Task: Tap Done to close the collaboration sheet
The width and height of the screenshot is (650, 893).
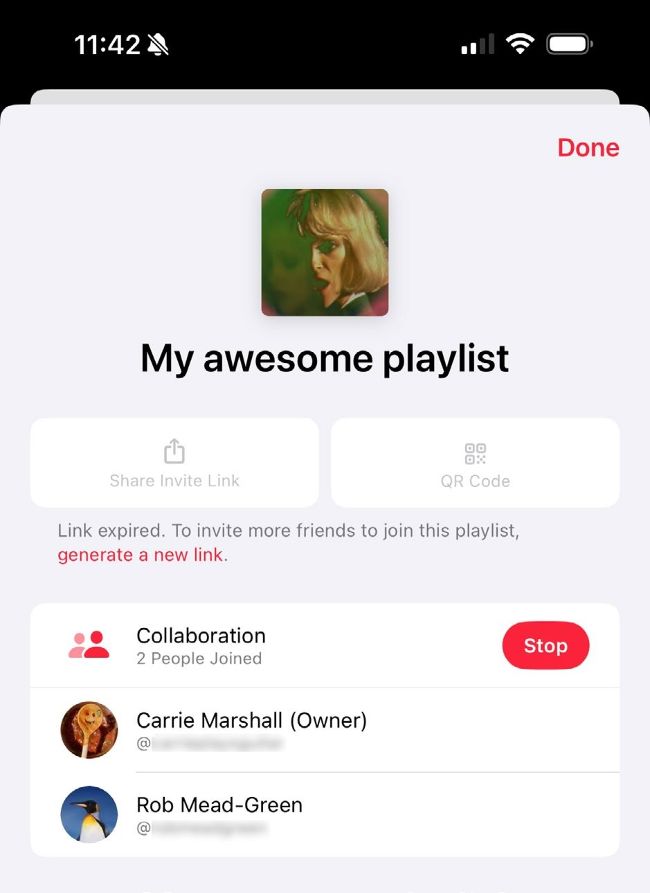Action: [x=588, y=148]
